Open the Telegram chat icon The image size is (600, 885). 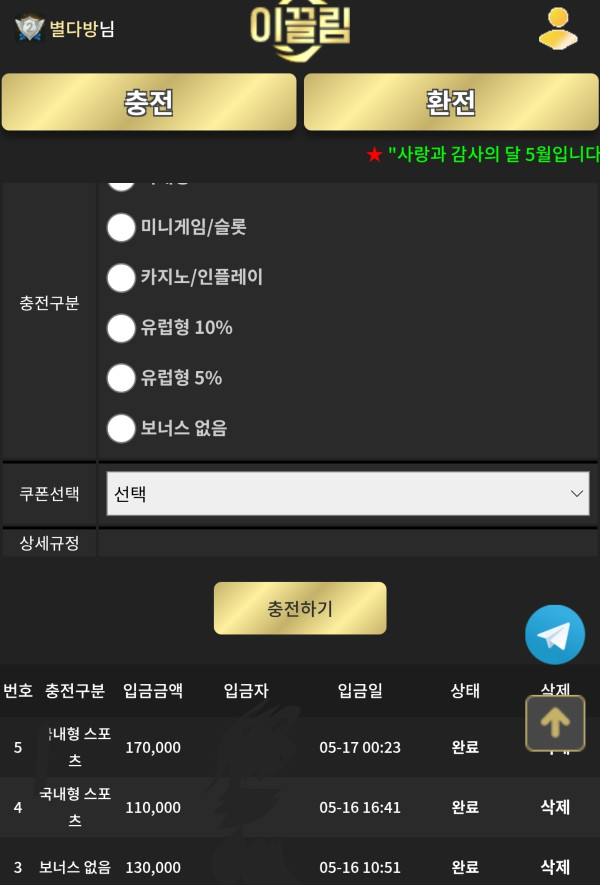555,635
